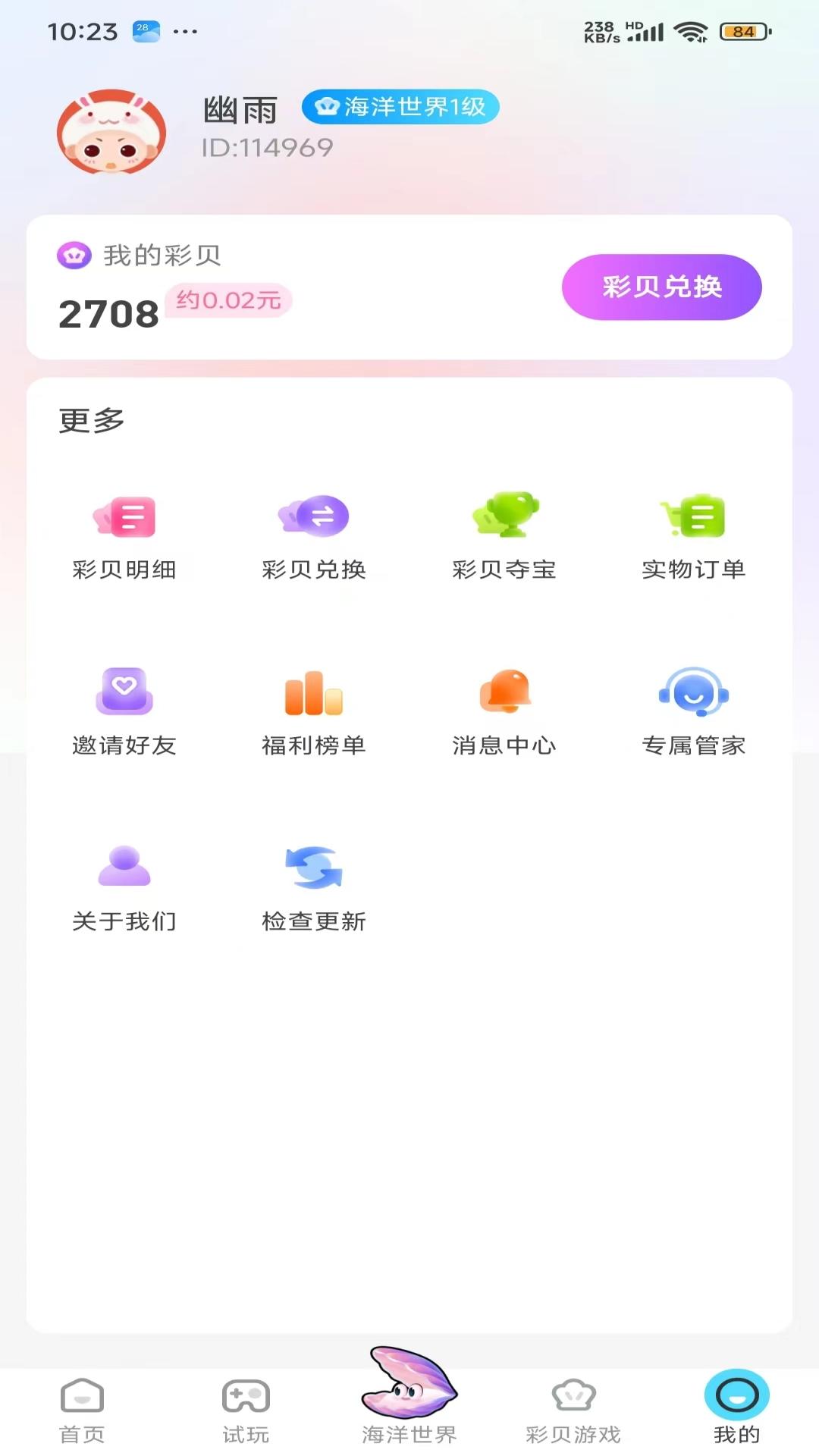Contact the 专属管家 exclusive butler
The height and width of the screenshot is (1456, 819).
(x=694, y=713)
